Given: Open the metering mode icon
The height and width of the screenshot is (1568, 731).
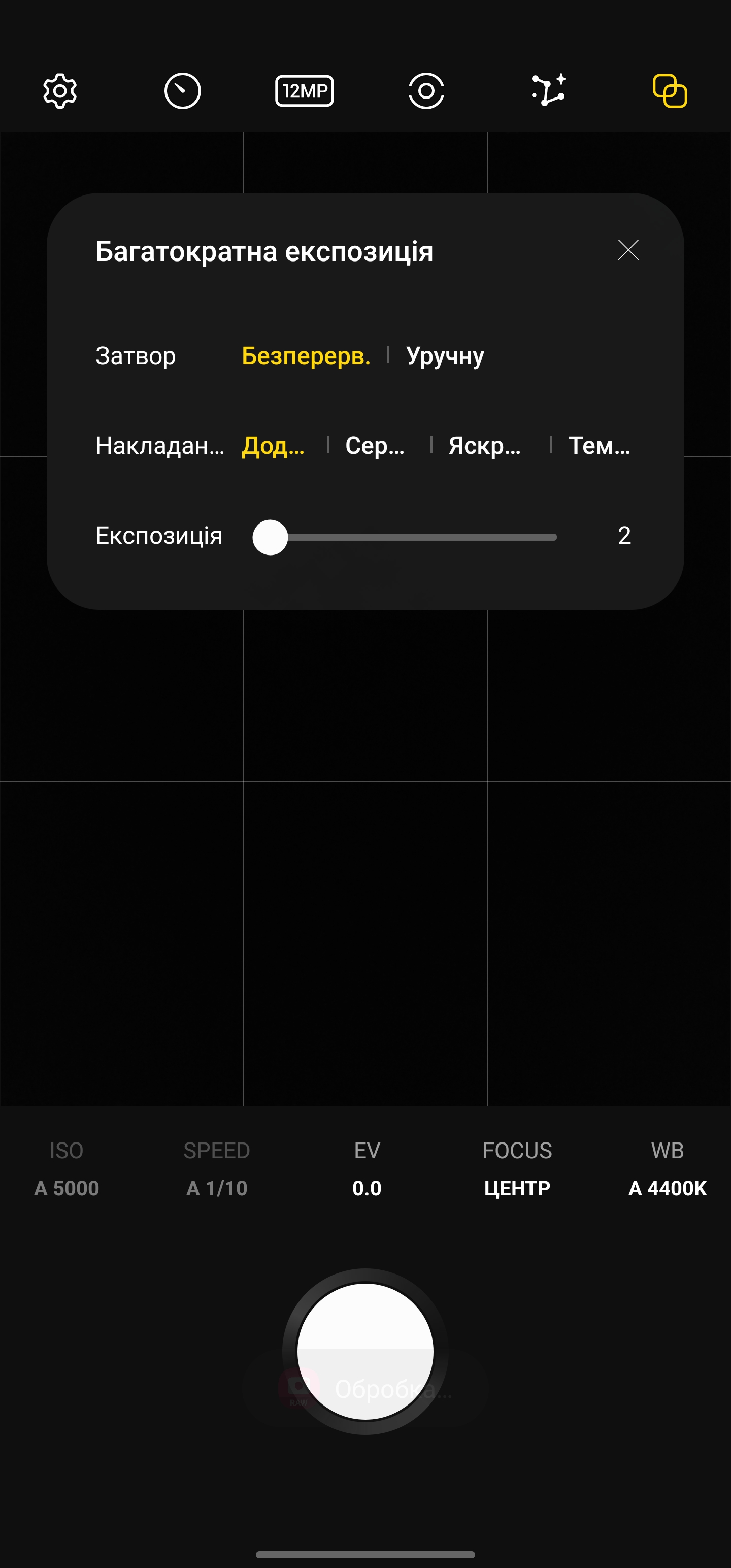Looking at the screenshot, I should coord(426,91).
